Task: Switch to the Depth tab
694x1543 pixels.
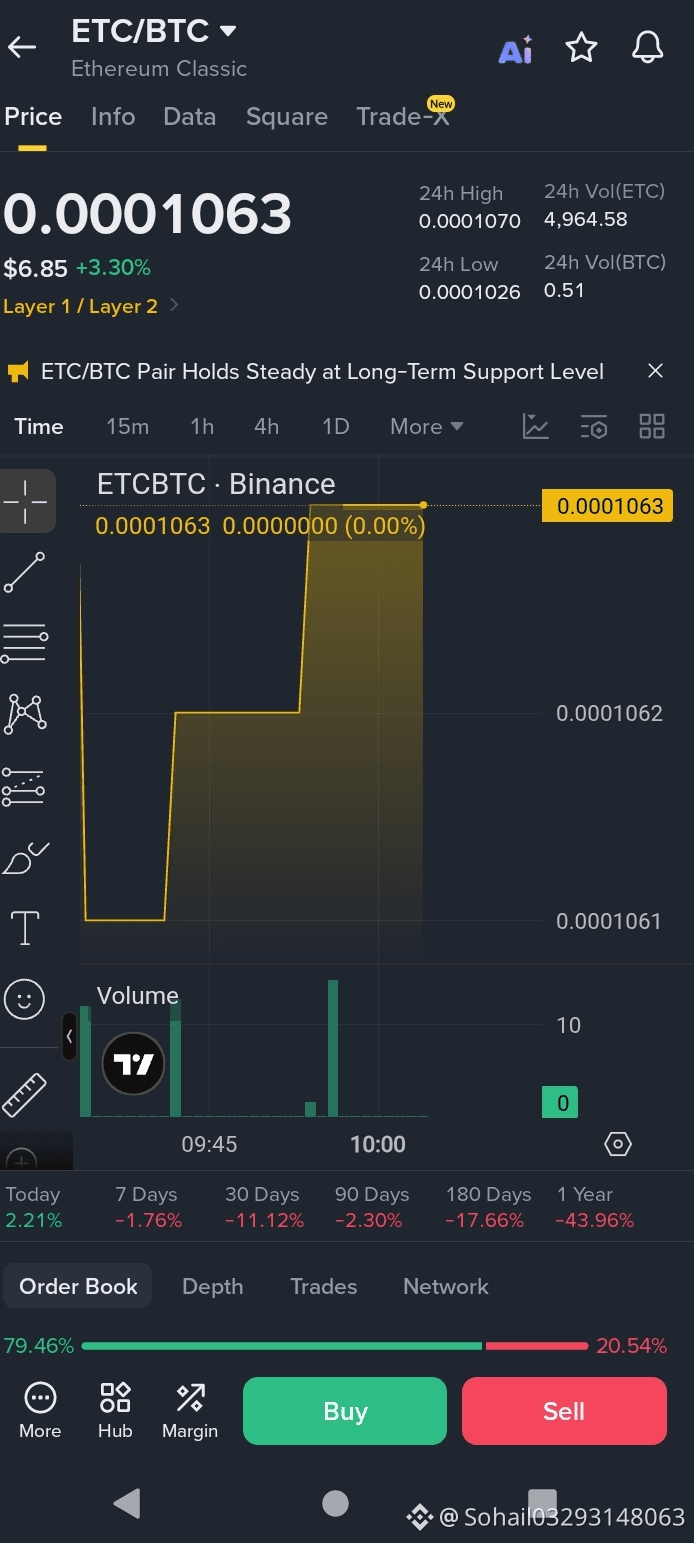Action: pos(213,1287)
